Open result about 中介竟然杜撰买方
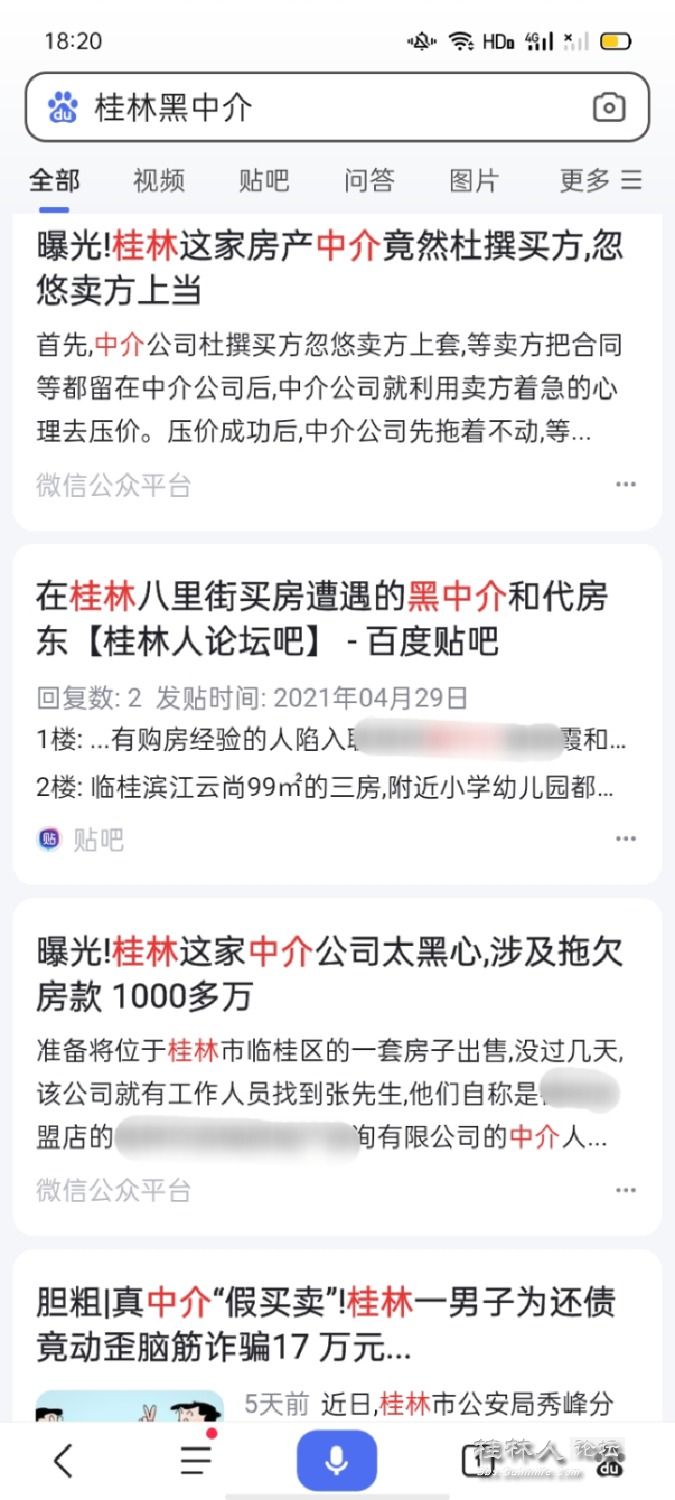 (330, 268)
